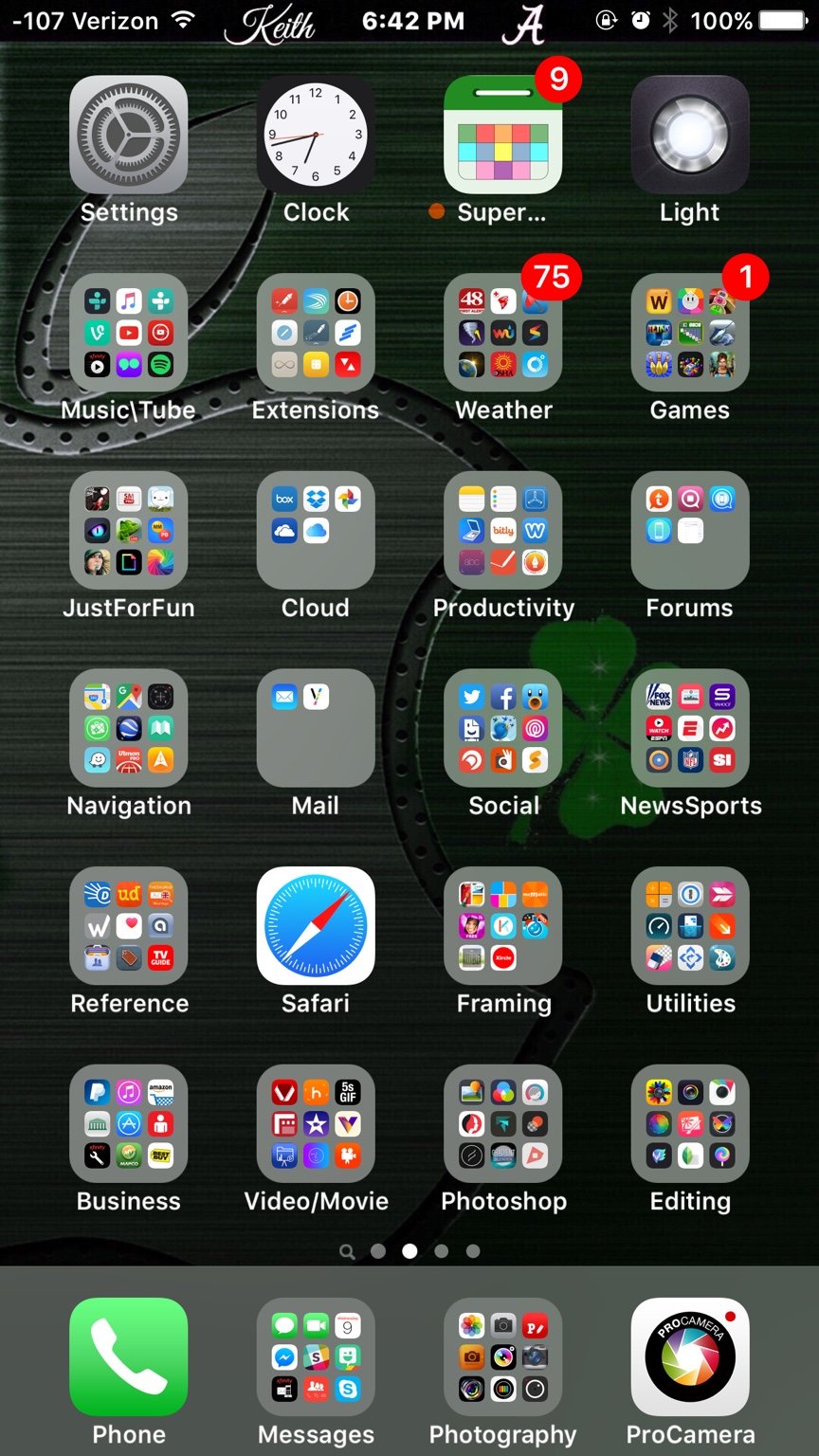Screen dimensions: 819x1456
Task: Open the NewsSports folder
Action: coord(690,728)
